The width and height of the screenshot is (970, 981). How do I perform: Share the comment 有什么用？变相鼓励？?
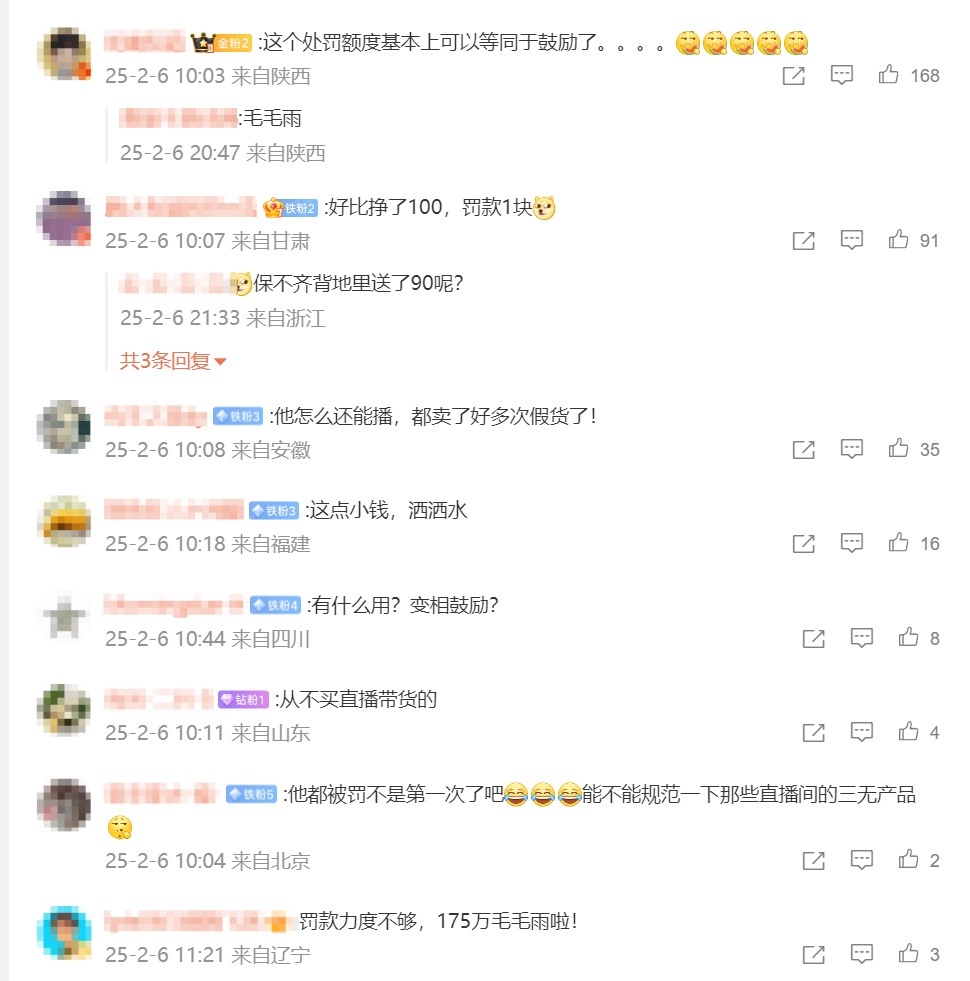tap(814, 638)
